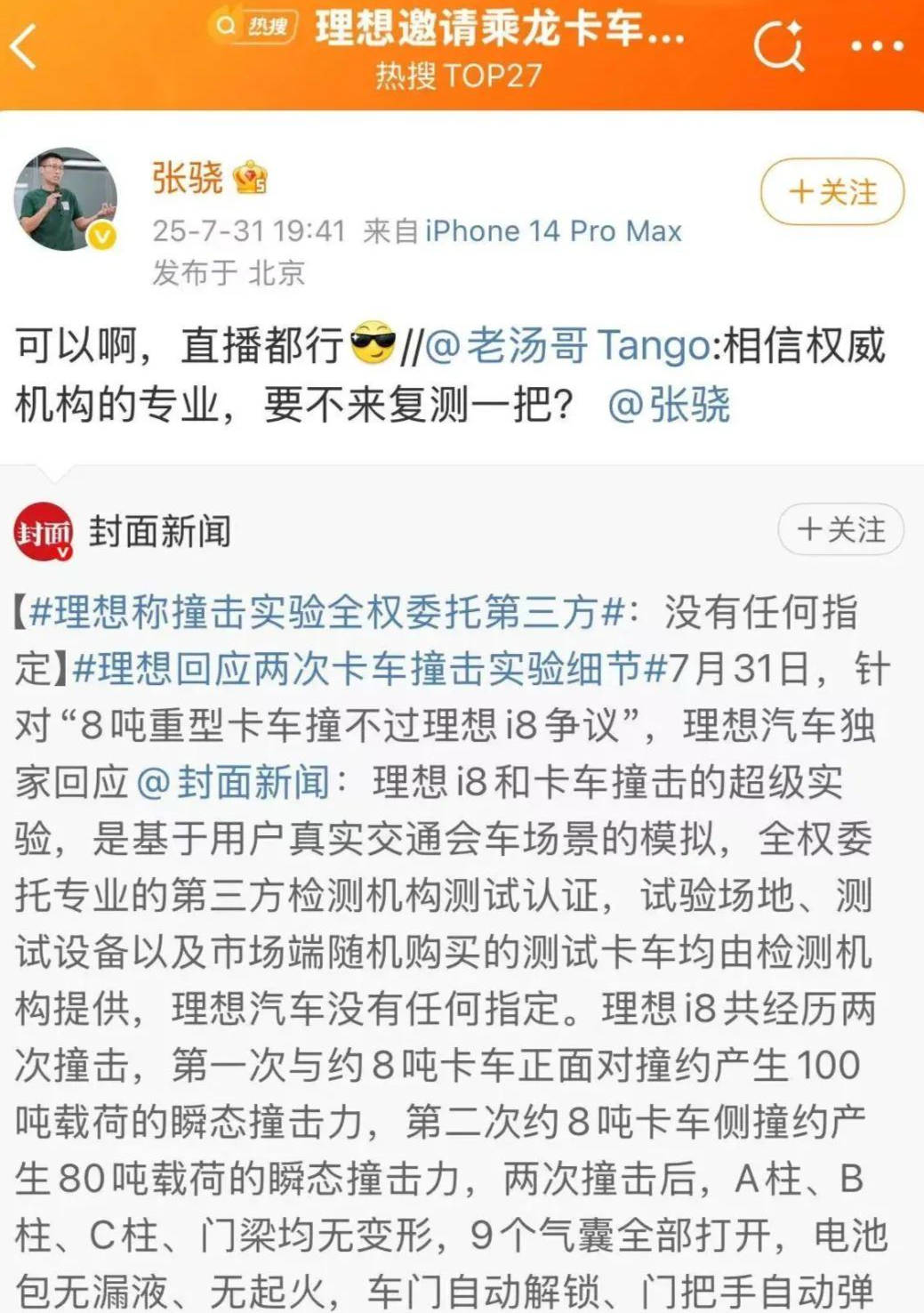Image resolution: width=924 pixels, height=1313 pixels.
Task: Open the search icon in the header
Action: (x=778, y=46)
